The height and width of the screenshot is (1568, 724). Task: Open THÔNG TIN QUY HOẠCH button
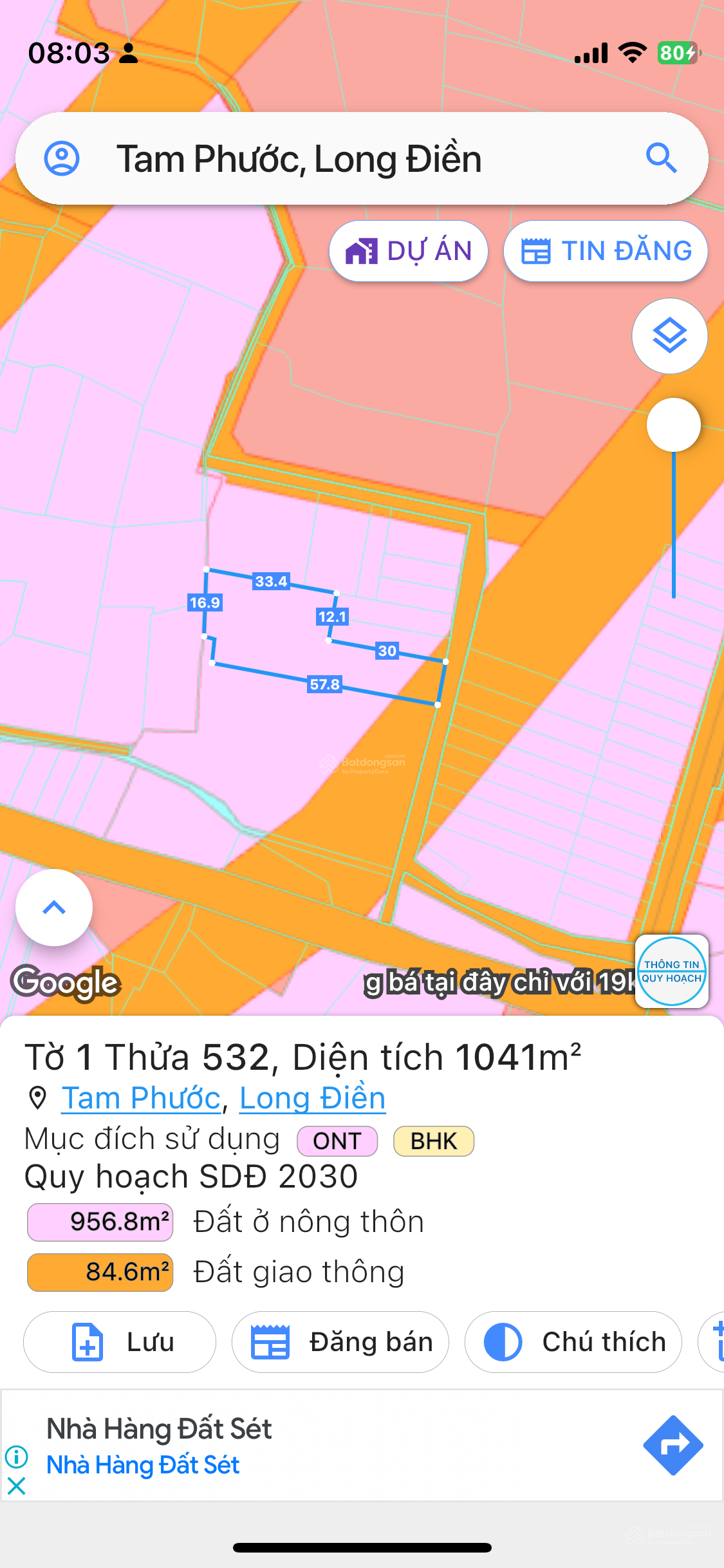pos(671,971)
